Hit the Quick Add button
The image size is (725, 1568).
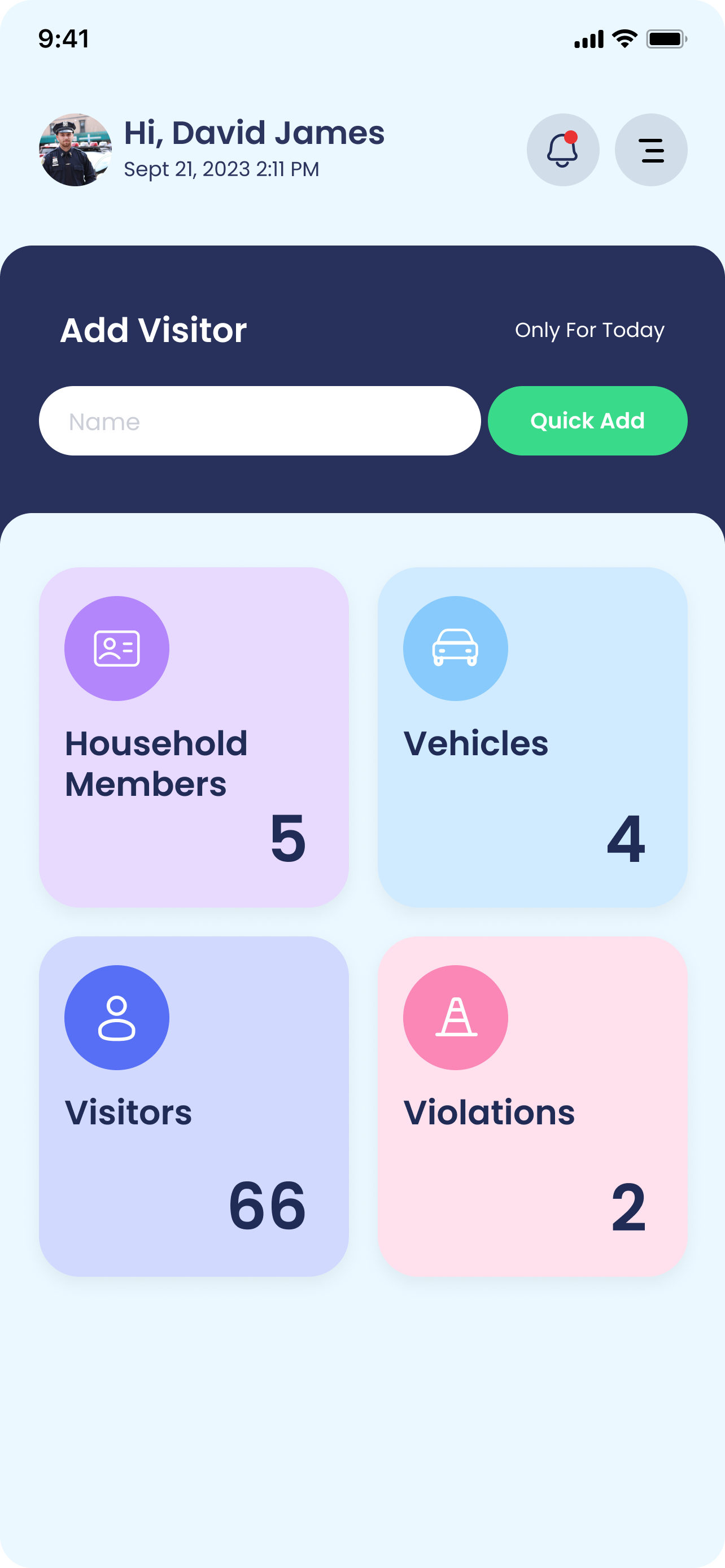tap(587, 421)
